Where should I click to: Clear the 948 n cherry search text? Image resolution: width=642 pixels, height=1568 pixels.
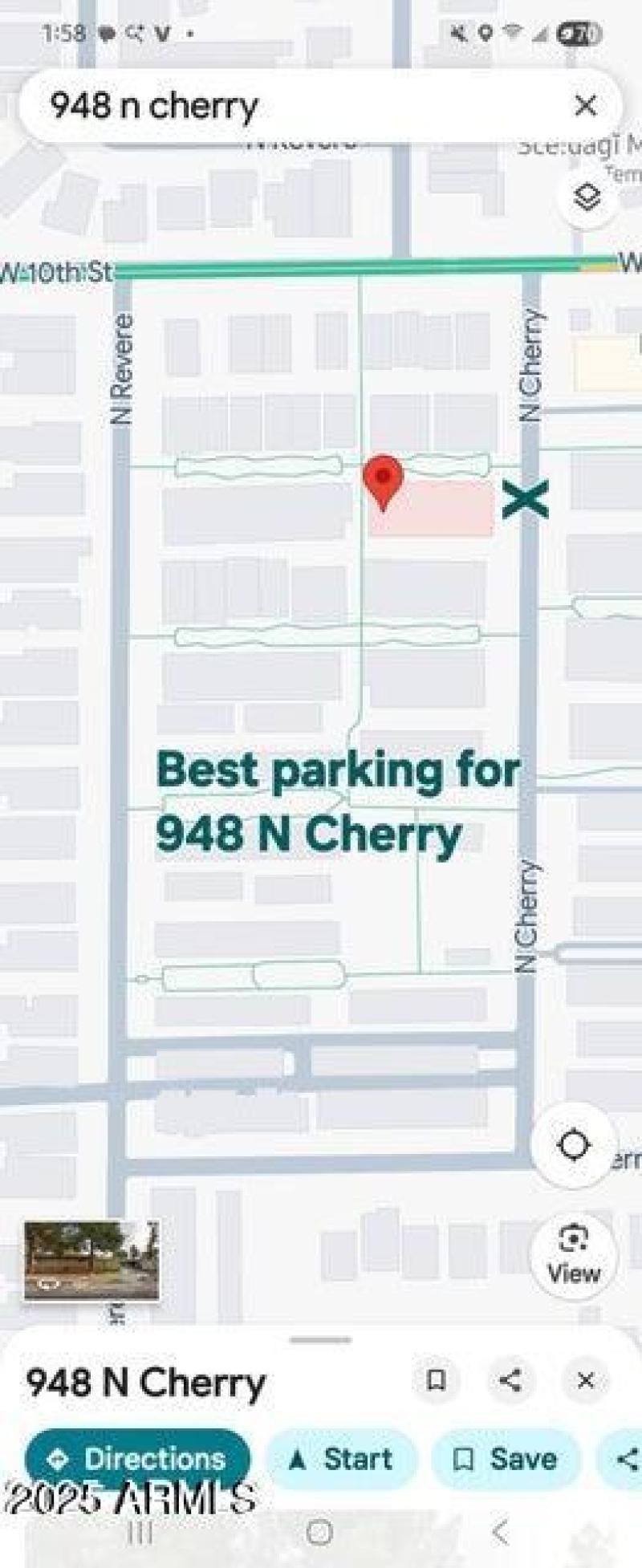tap(586, 105)
